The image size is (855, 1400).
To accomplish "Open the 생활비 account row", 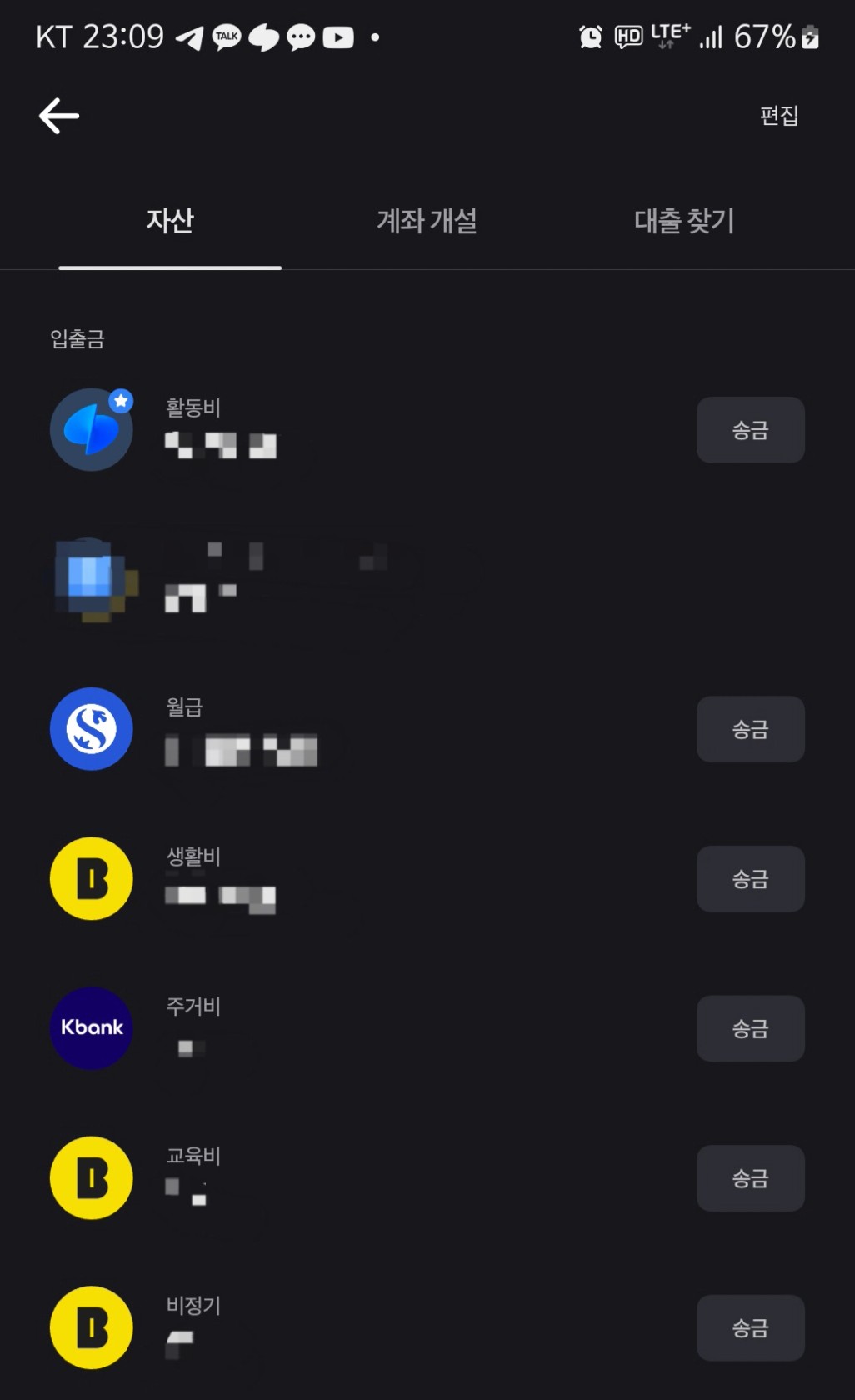I will tap(333, 878).
